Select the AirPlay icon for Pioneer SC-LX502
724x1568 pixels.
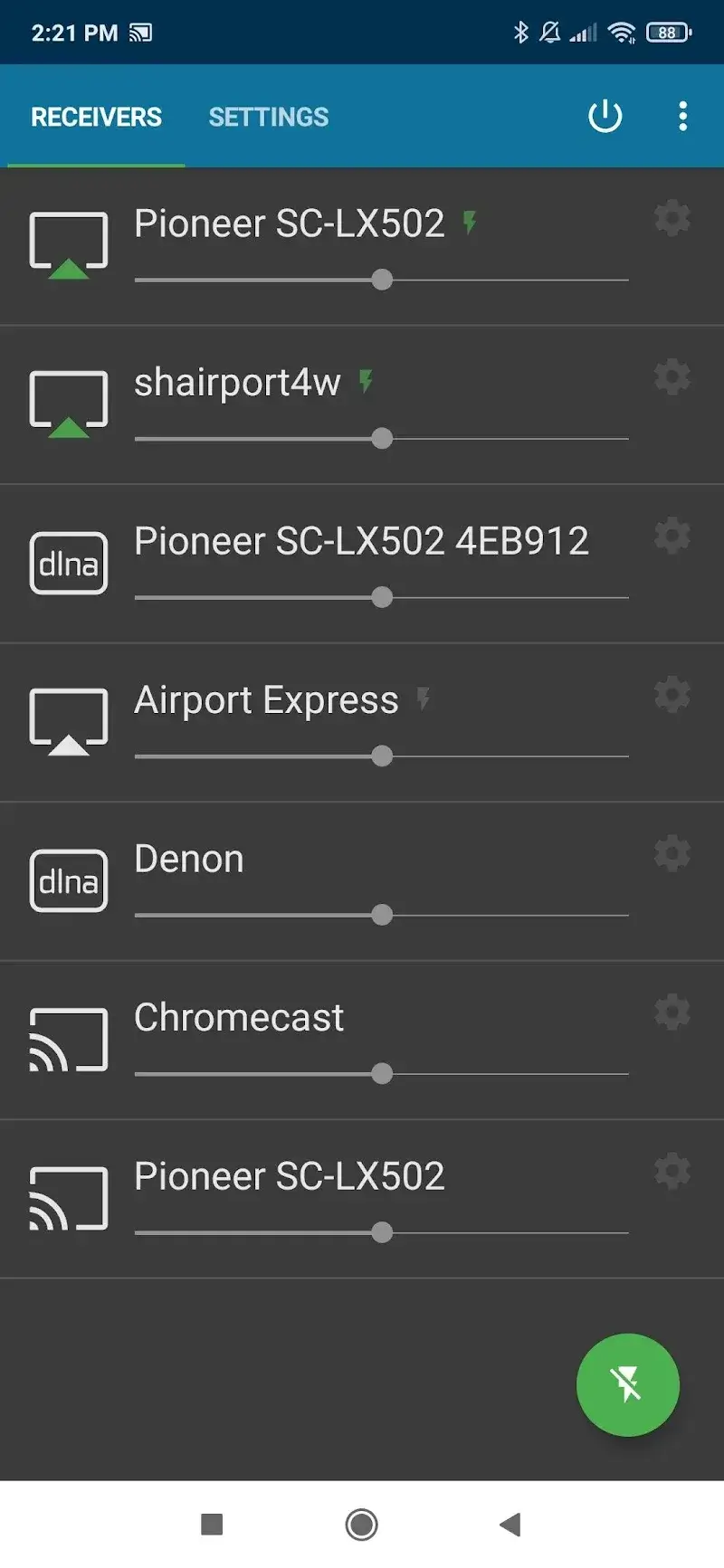tap(68, 242)
